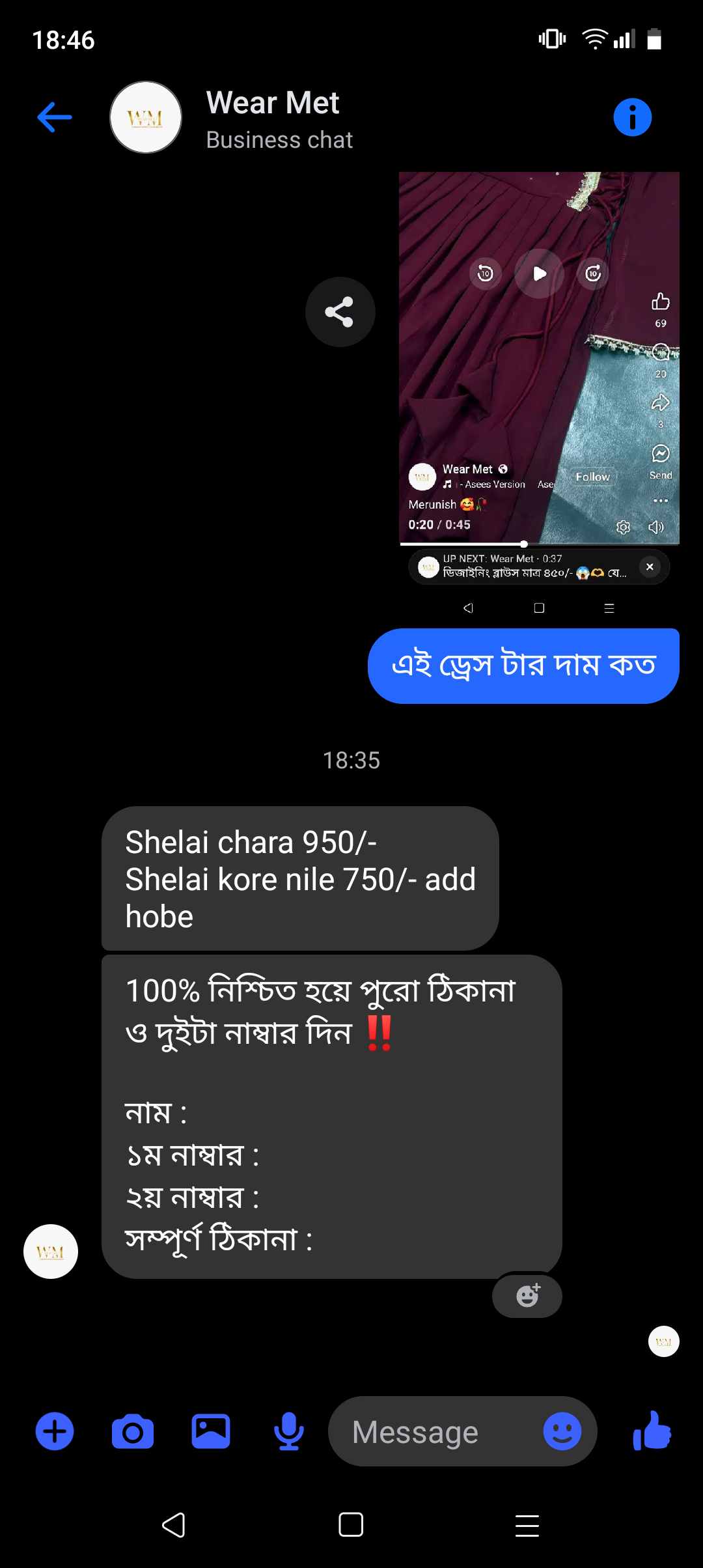Send a thumbs-up like
Screen dimensions: 703x1568
coord(652,1431)
